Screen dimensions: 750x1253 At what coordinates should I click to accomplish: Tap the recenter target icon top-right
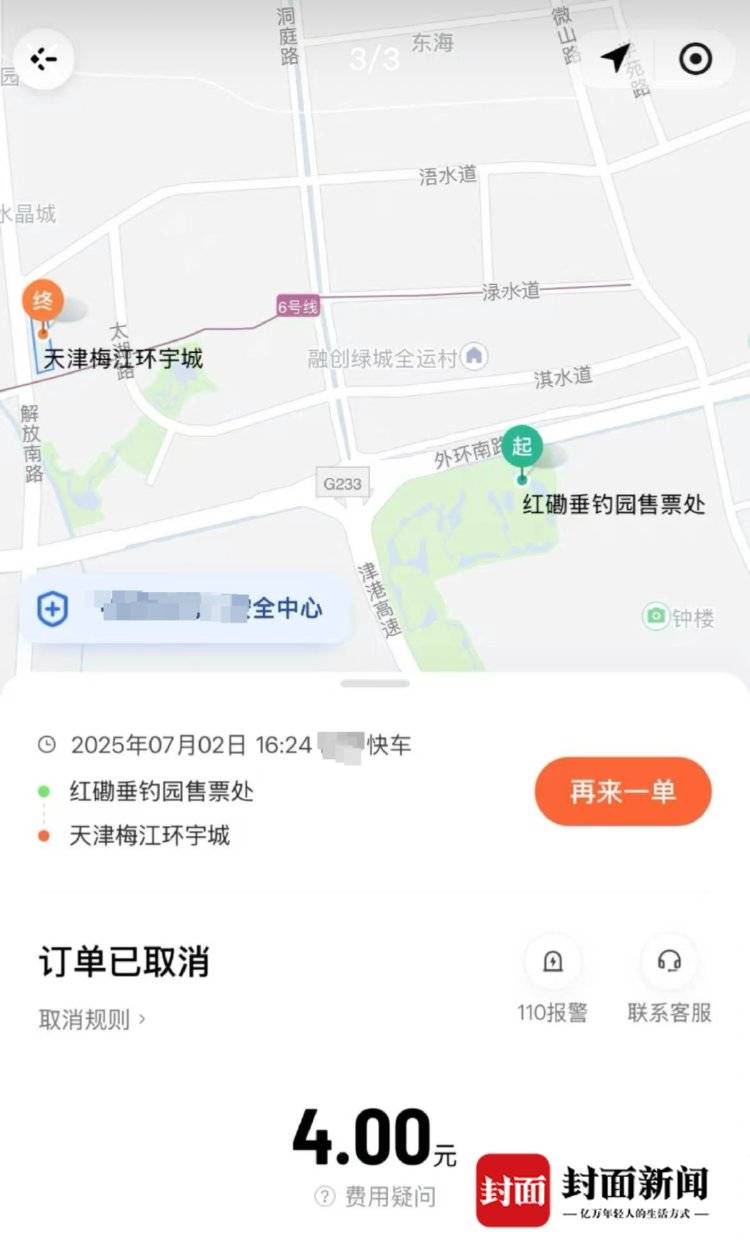(x=696, y=60)
